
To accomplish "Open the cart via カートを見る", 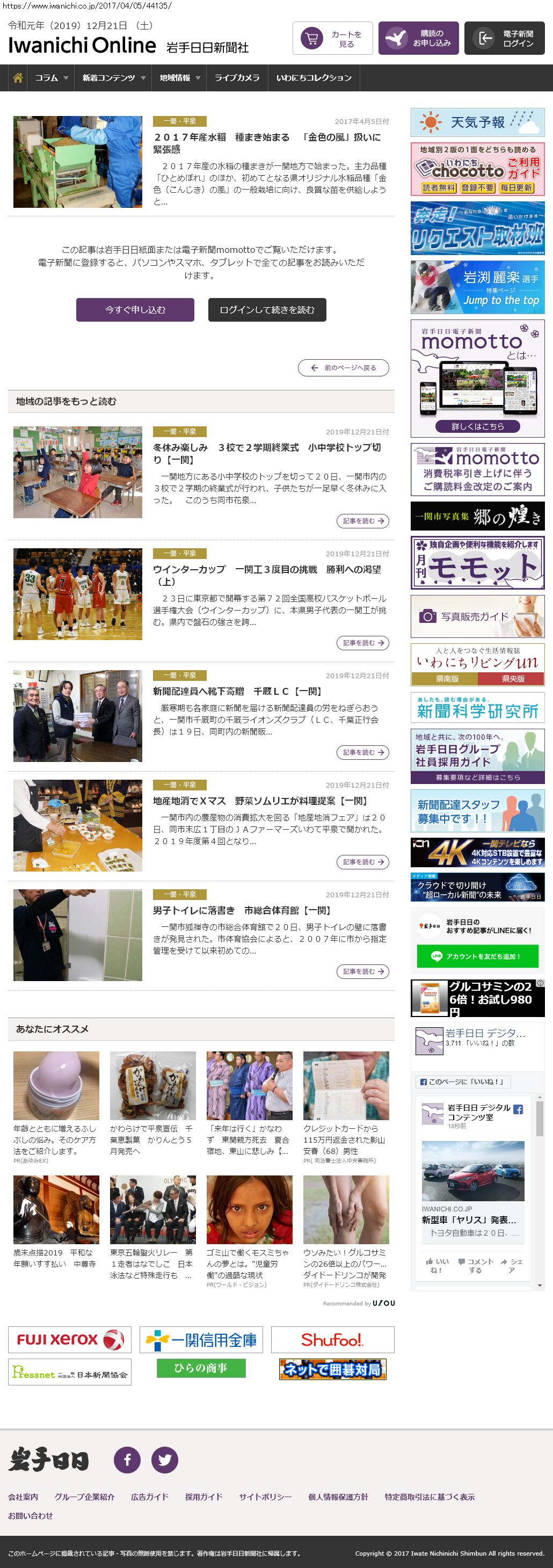I will (x=332, y=38).
